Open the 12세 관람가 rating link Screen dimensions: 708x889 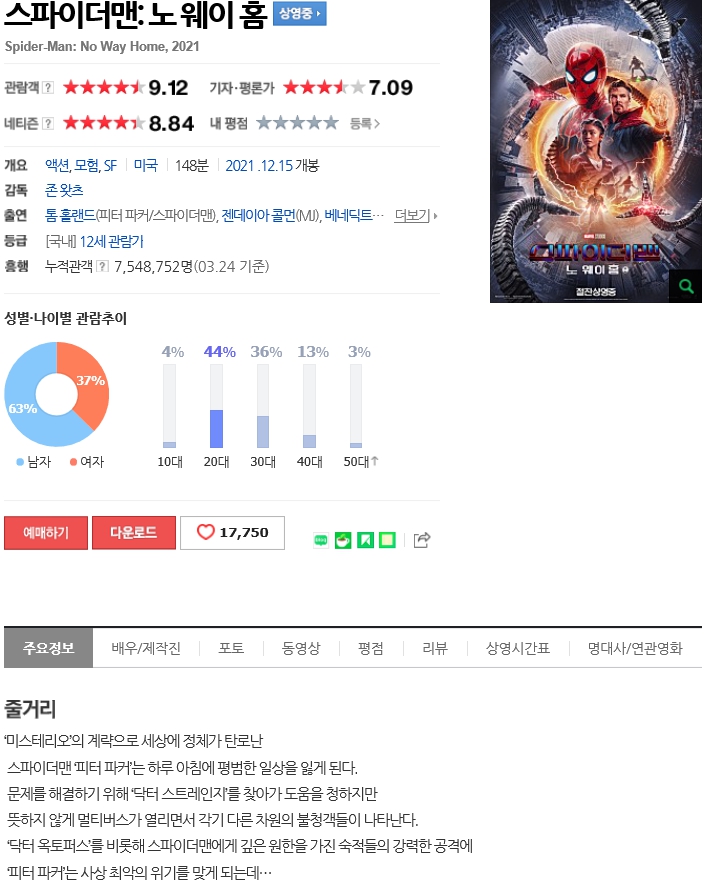point(111,241)
